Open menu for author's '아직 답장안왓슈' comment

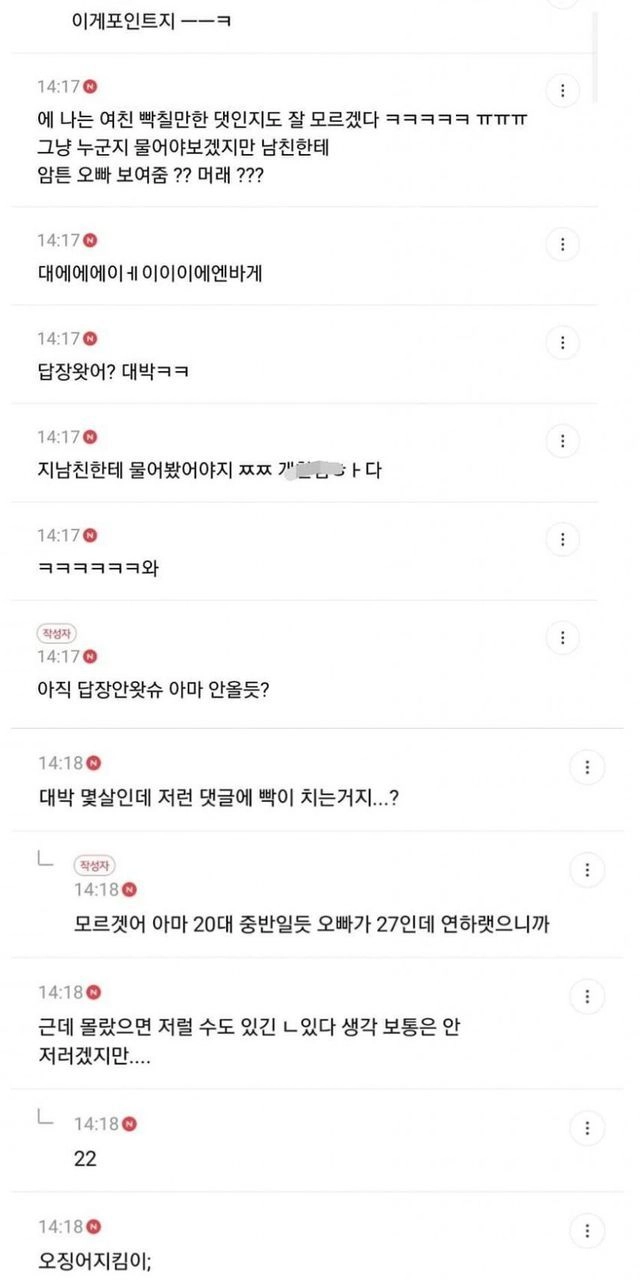coord(563,637)
